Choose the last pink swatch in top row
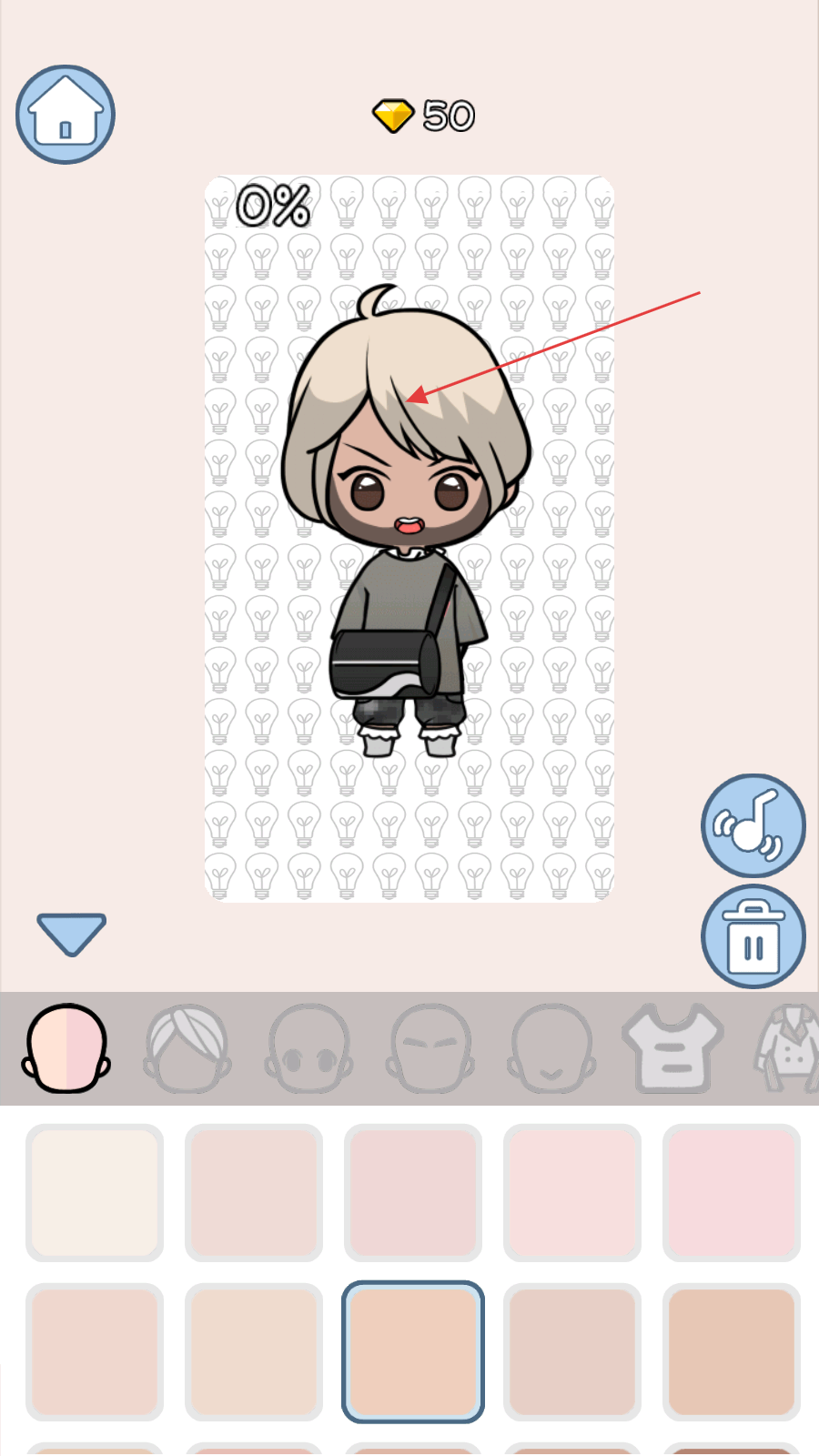 [x=731, y=1192]
